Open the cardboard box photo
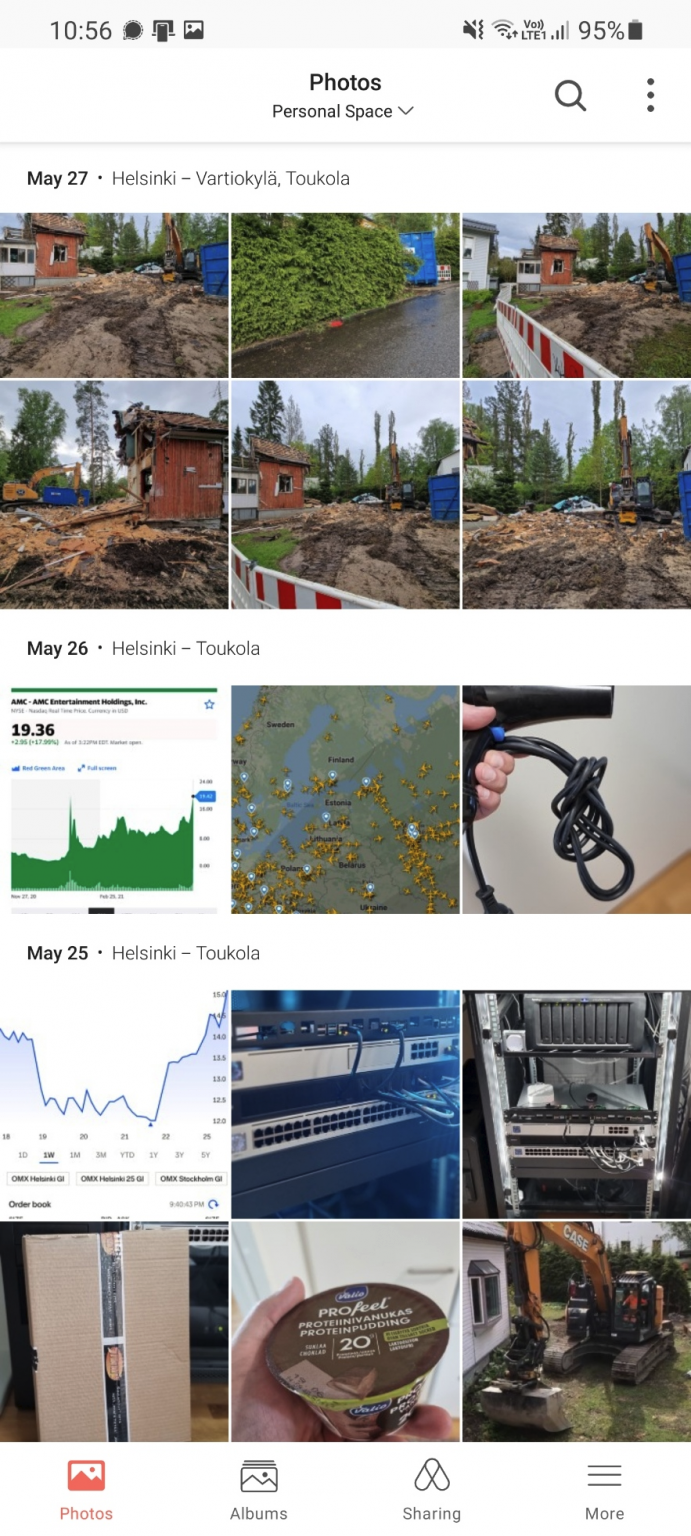 (x=114, y=1330)
